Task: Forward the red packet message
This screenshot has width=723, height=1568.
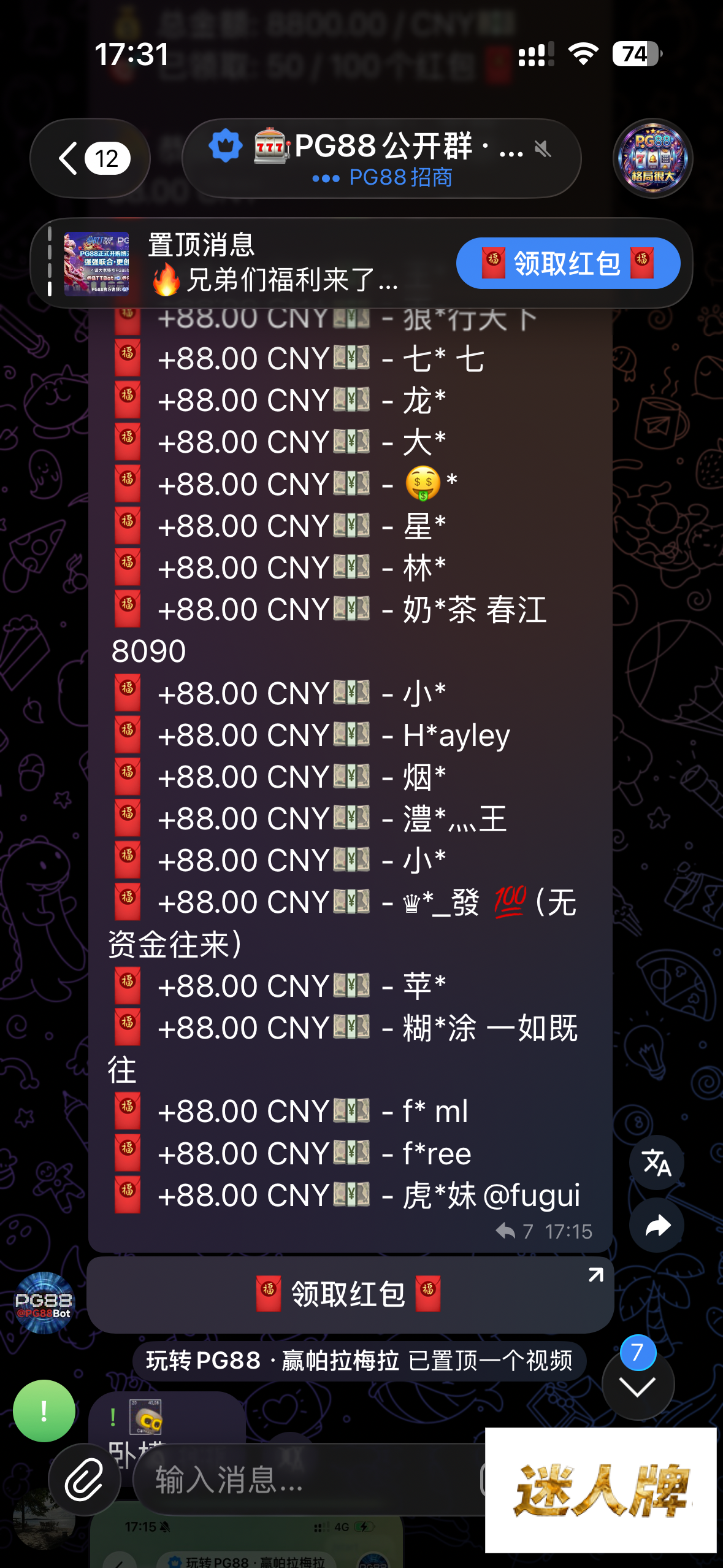Action: tap(656, 1226)
